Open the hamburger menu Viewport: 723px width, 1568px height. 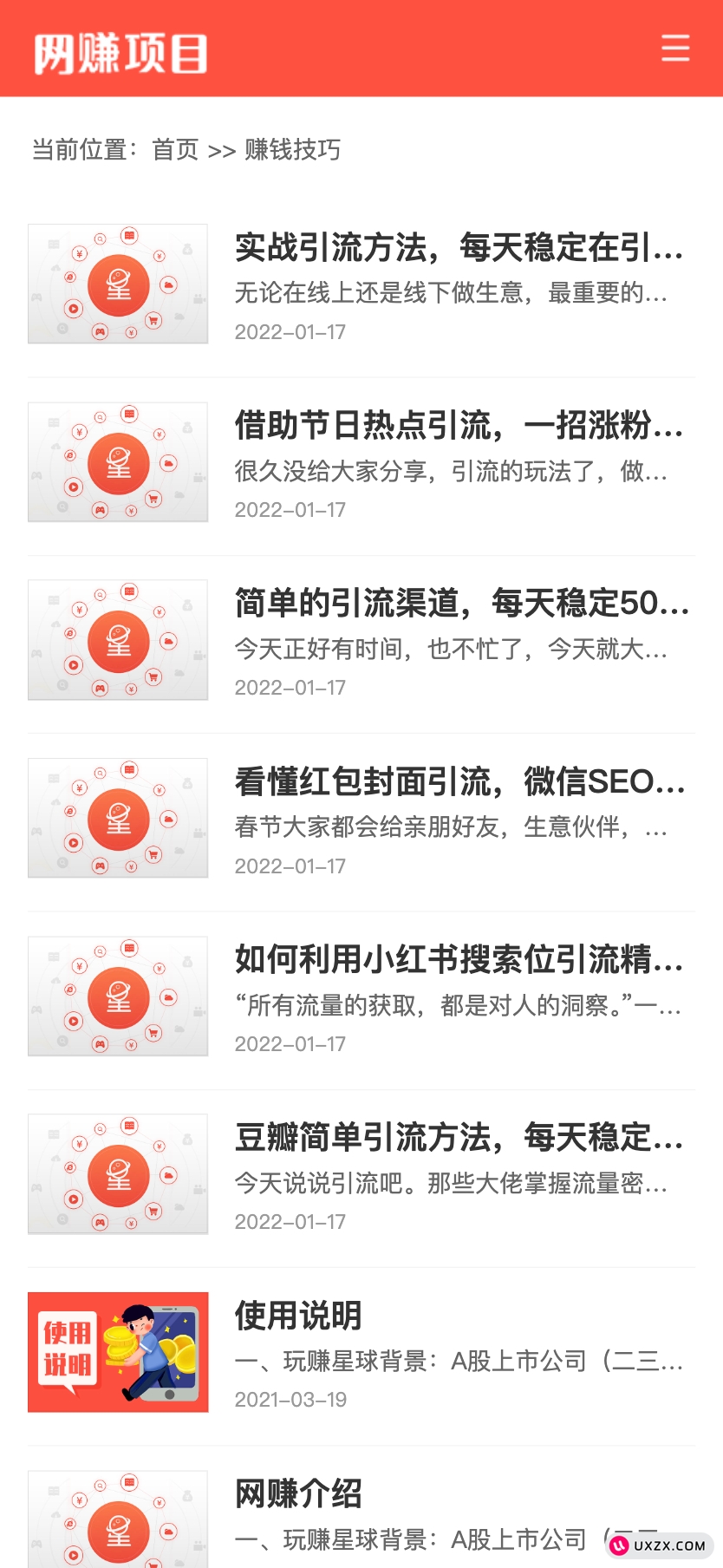(x=675, y=48)
